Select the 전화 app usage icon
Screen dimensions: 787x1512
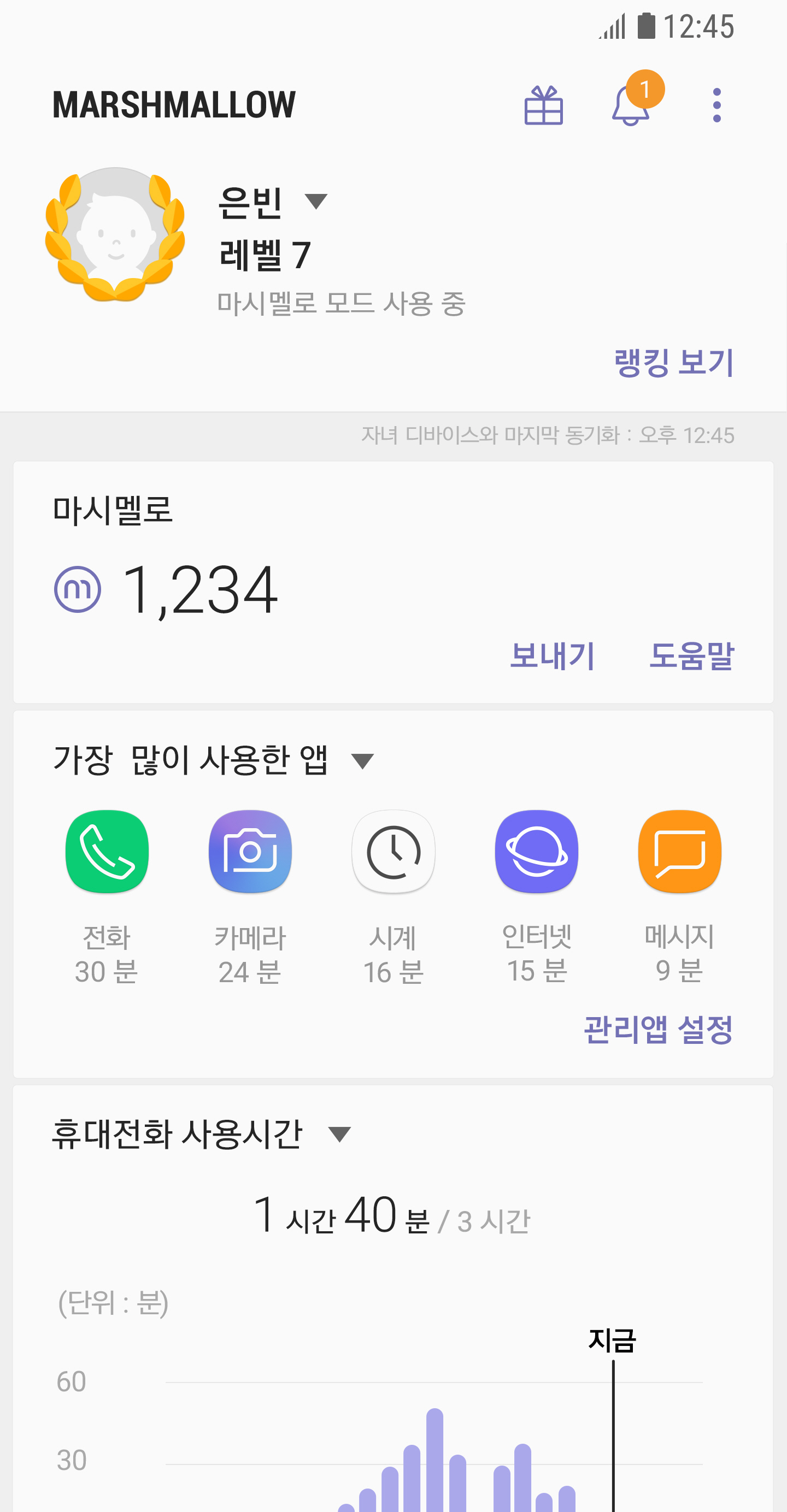[x=107, y=852]
